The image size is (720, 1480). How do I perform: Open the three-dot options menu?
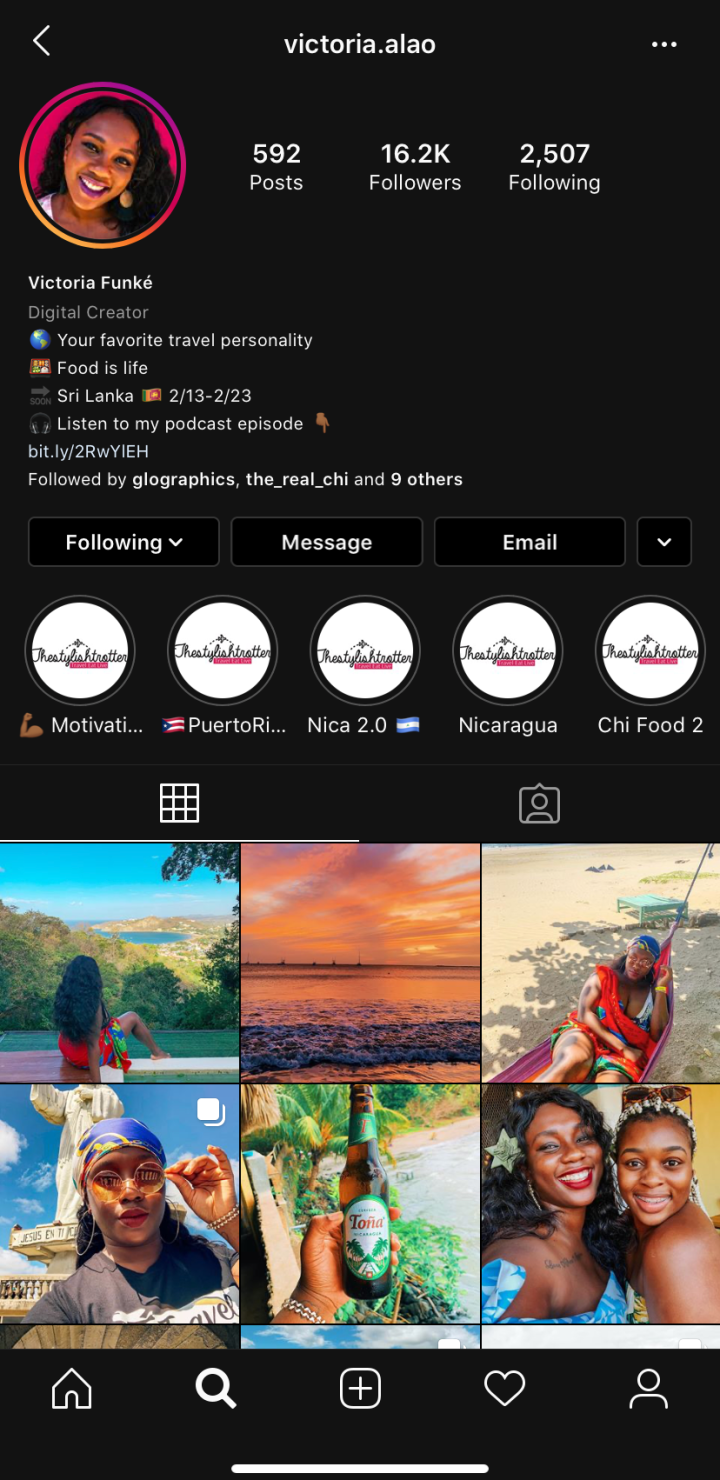(664, 44)
